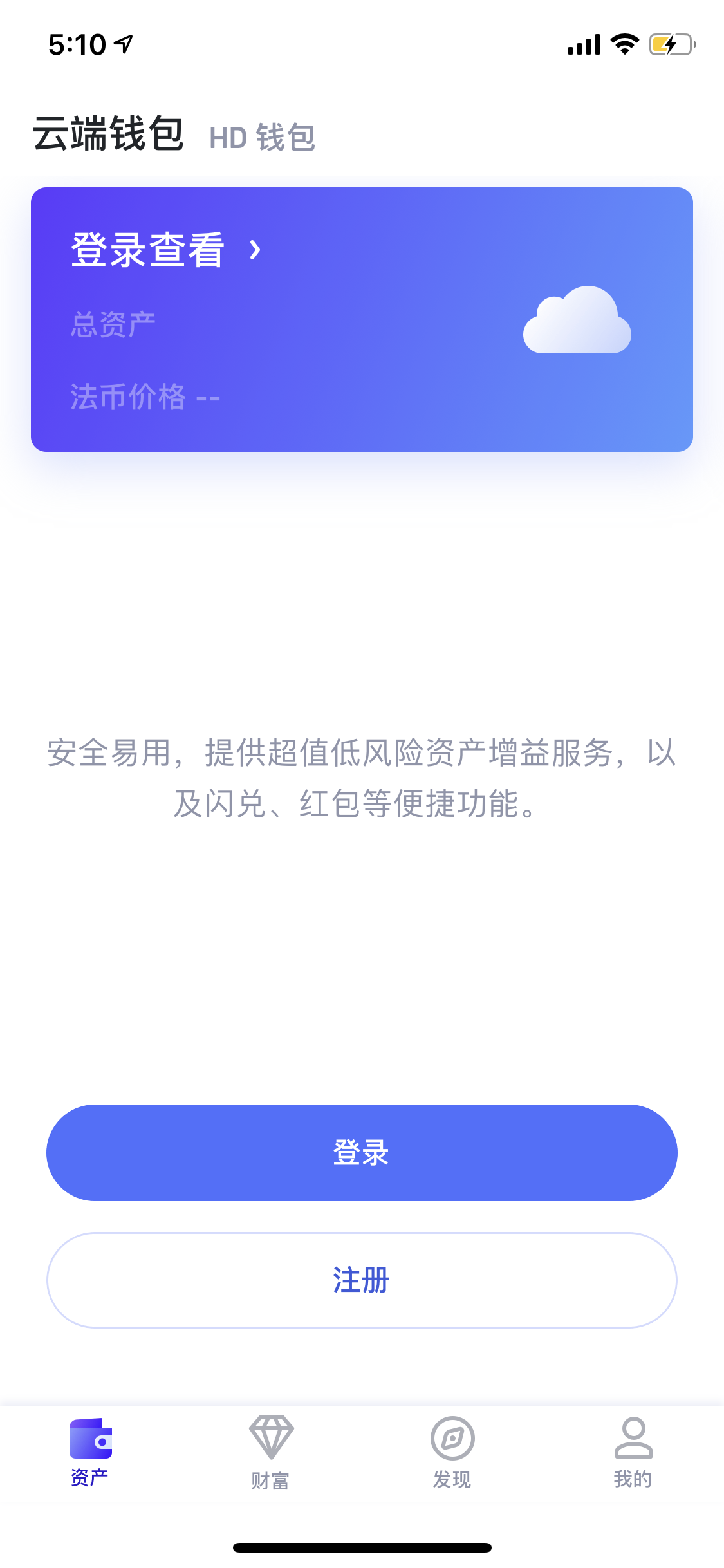Switch to the 云端钱包 tab
The height and width of the screenshot is (1568, 724).
(107, 133)
